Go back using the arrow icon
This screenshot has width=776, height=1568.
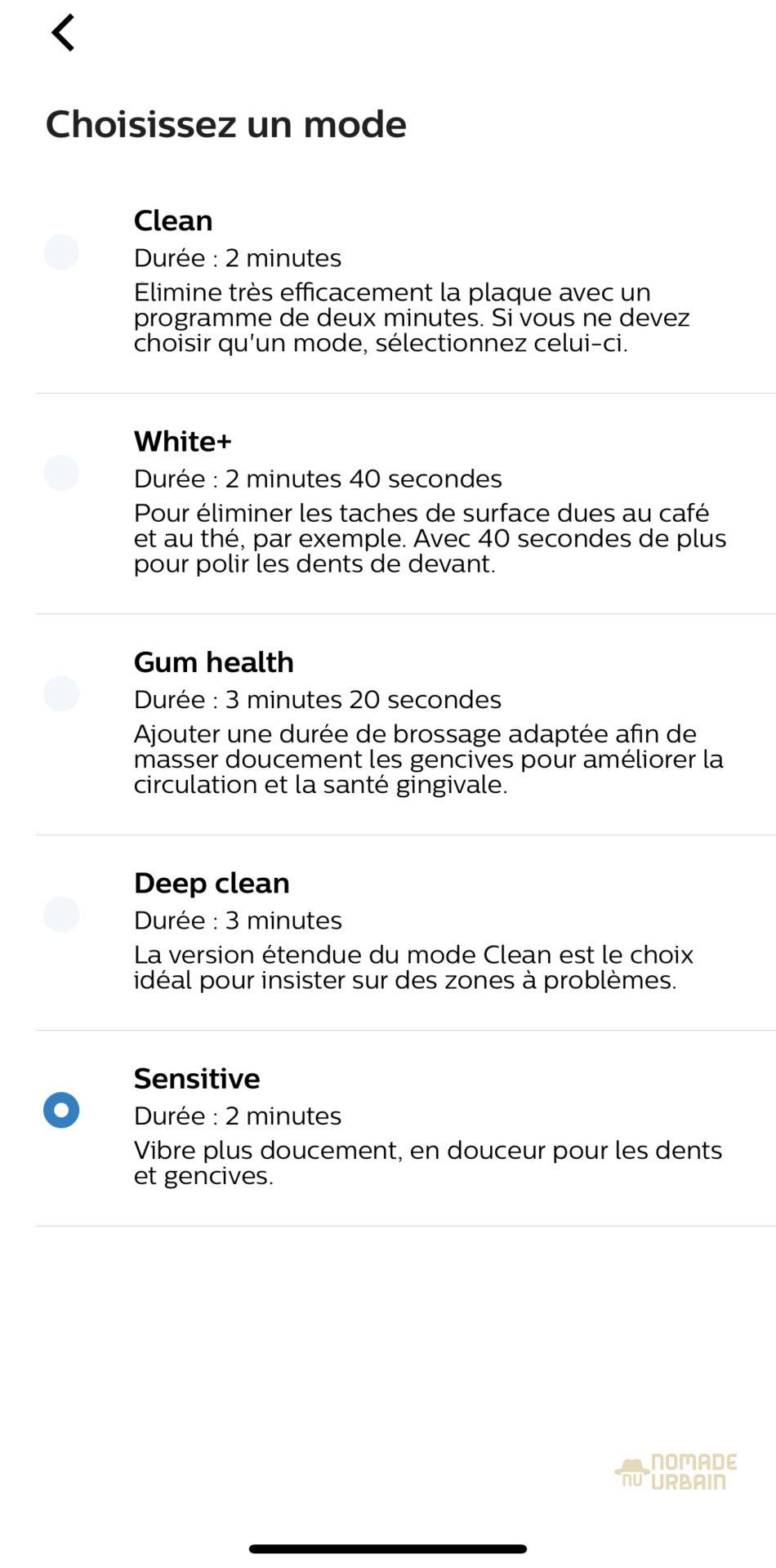(63, 33)
